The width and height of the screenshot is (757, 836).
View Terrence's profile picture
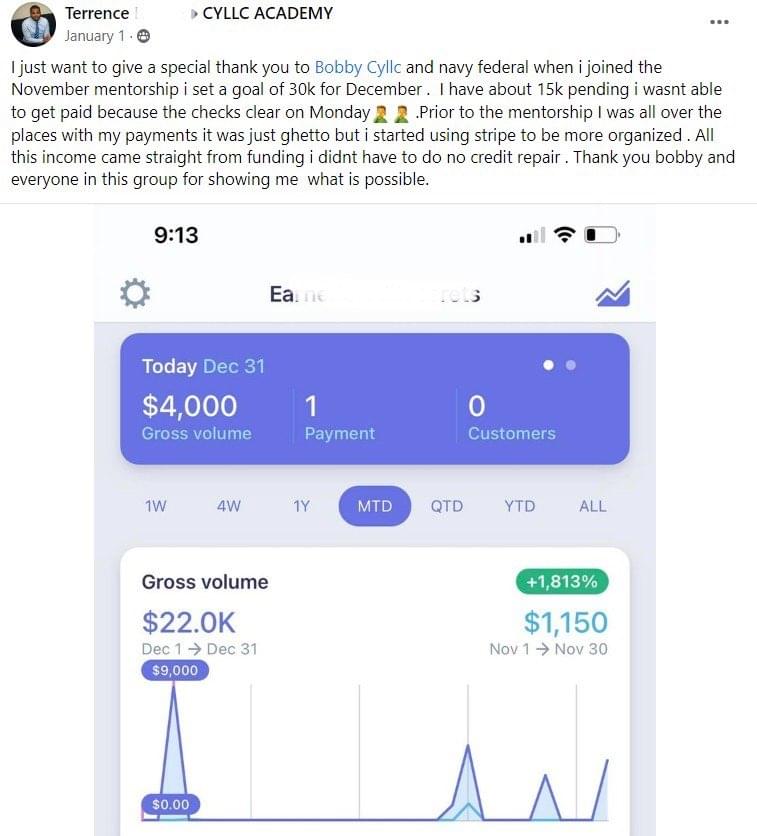click(x=33, y=23)
